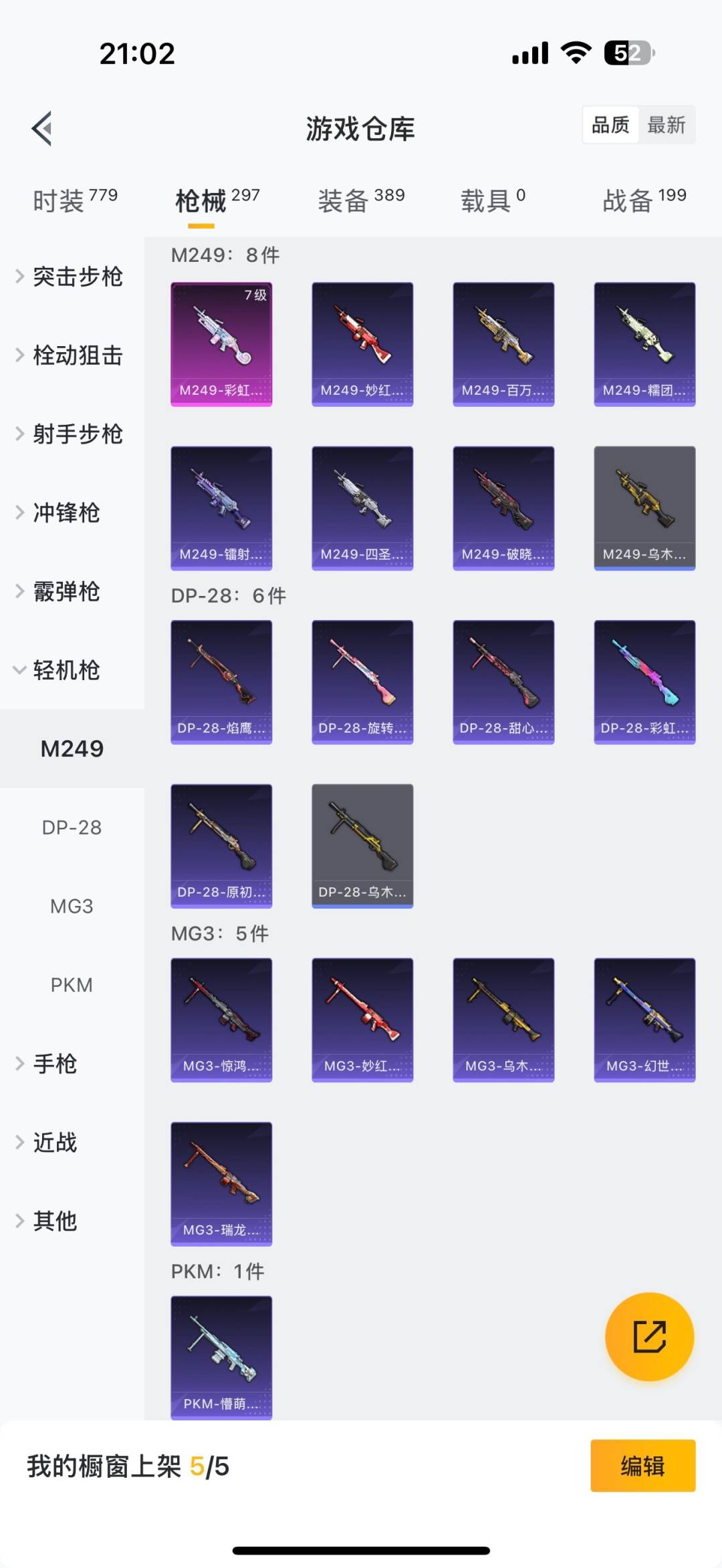This screenshot has height=1568, width=722.
Task: Switch sorting to 最新
Action: [667, 124]
